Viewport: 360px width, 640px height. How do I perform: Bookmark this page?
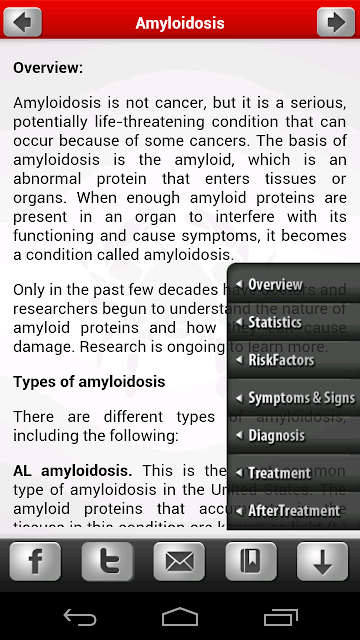251,562
